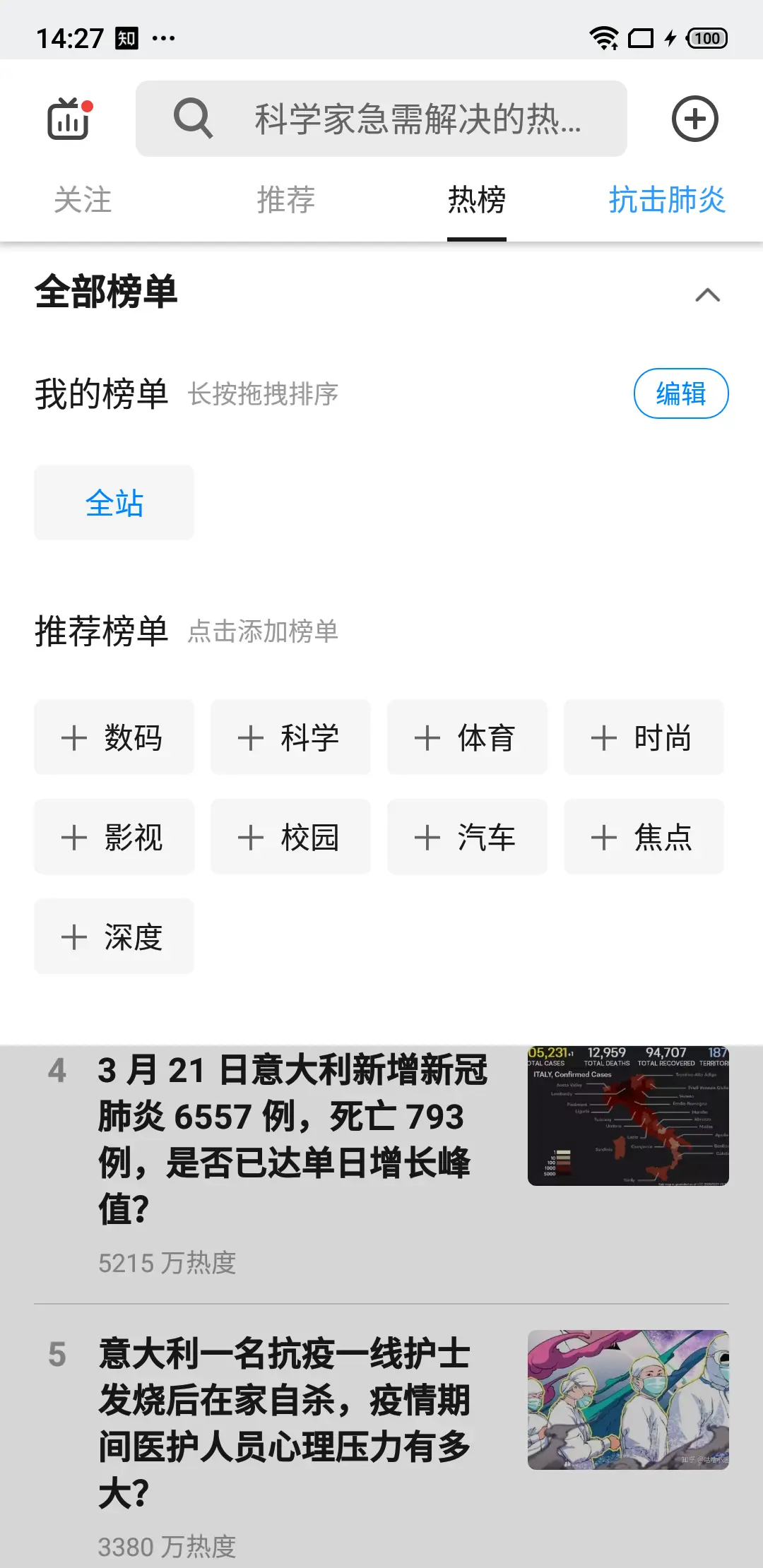The image size is (763, 1568).
Task: Add the 数码 ranking list
Action: (114, 737)
